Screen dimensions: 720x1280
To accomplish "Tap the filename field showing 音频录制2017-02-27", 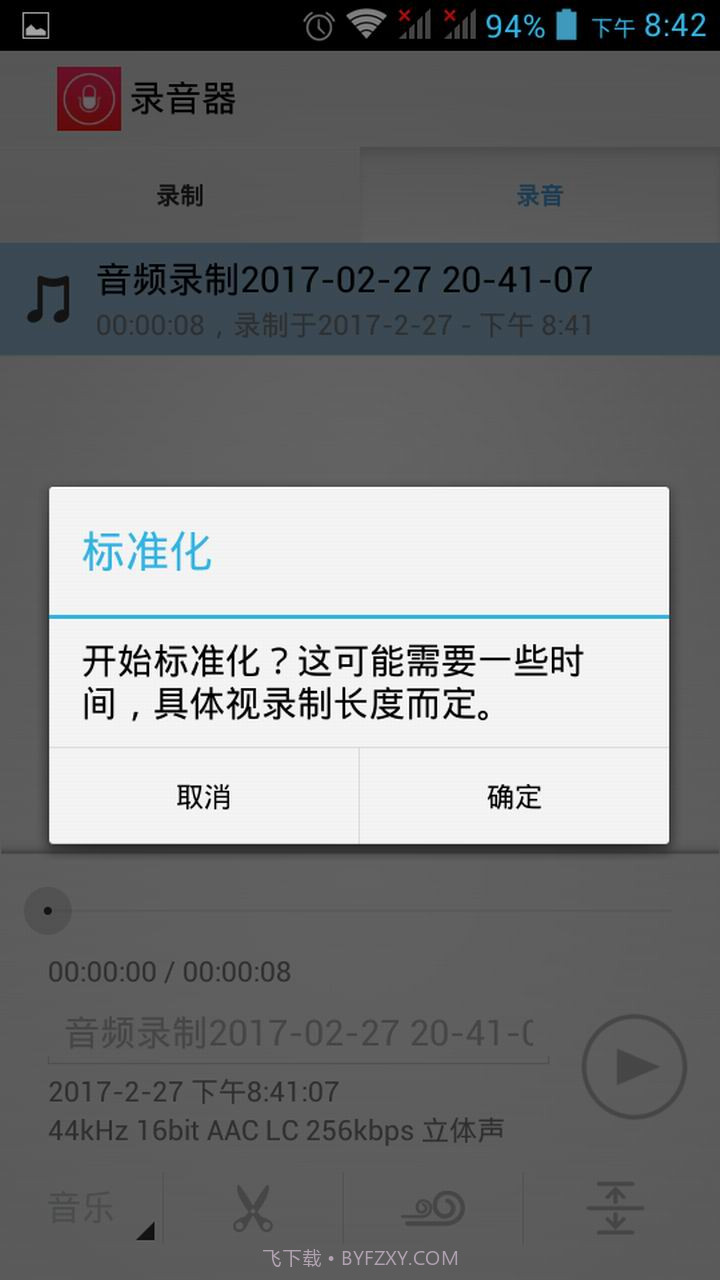I will 300,1035.
